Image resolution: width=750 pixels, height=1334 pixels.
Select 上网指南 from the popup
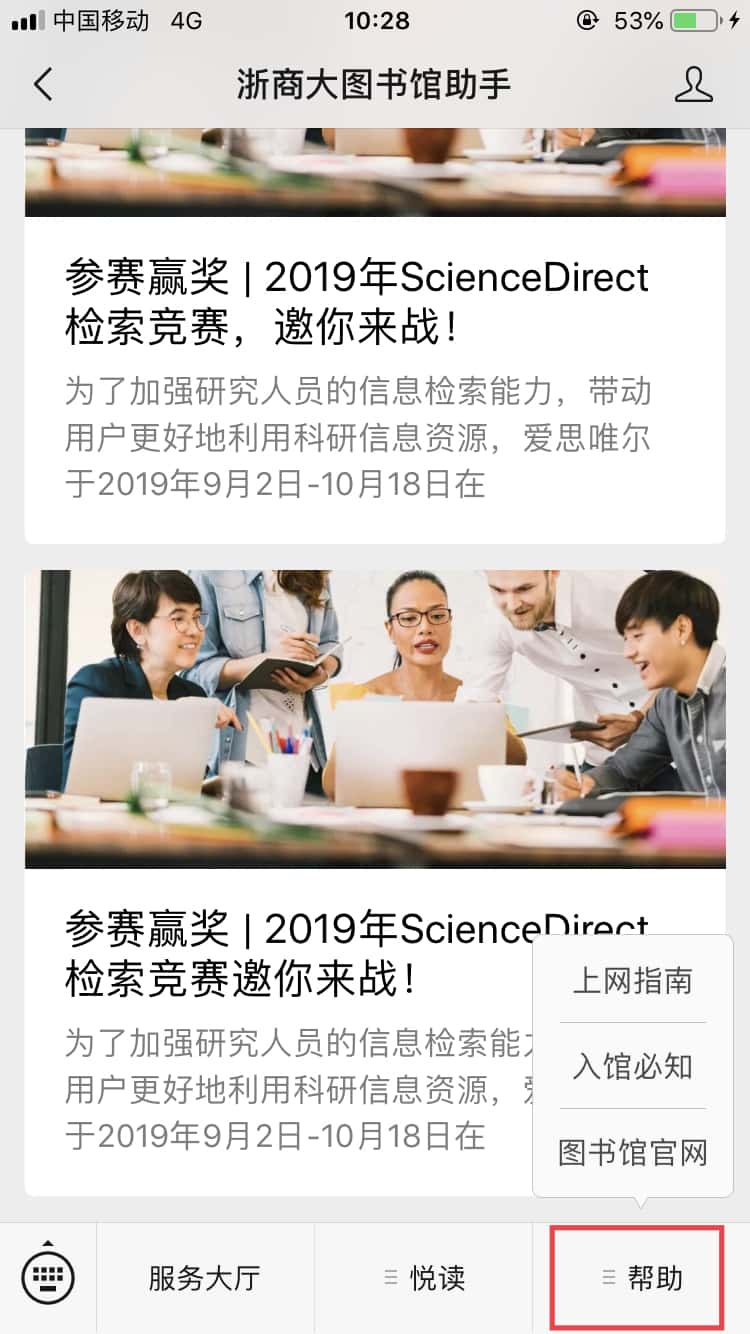(632, 981)
